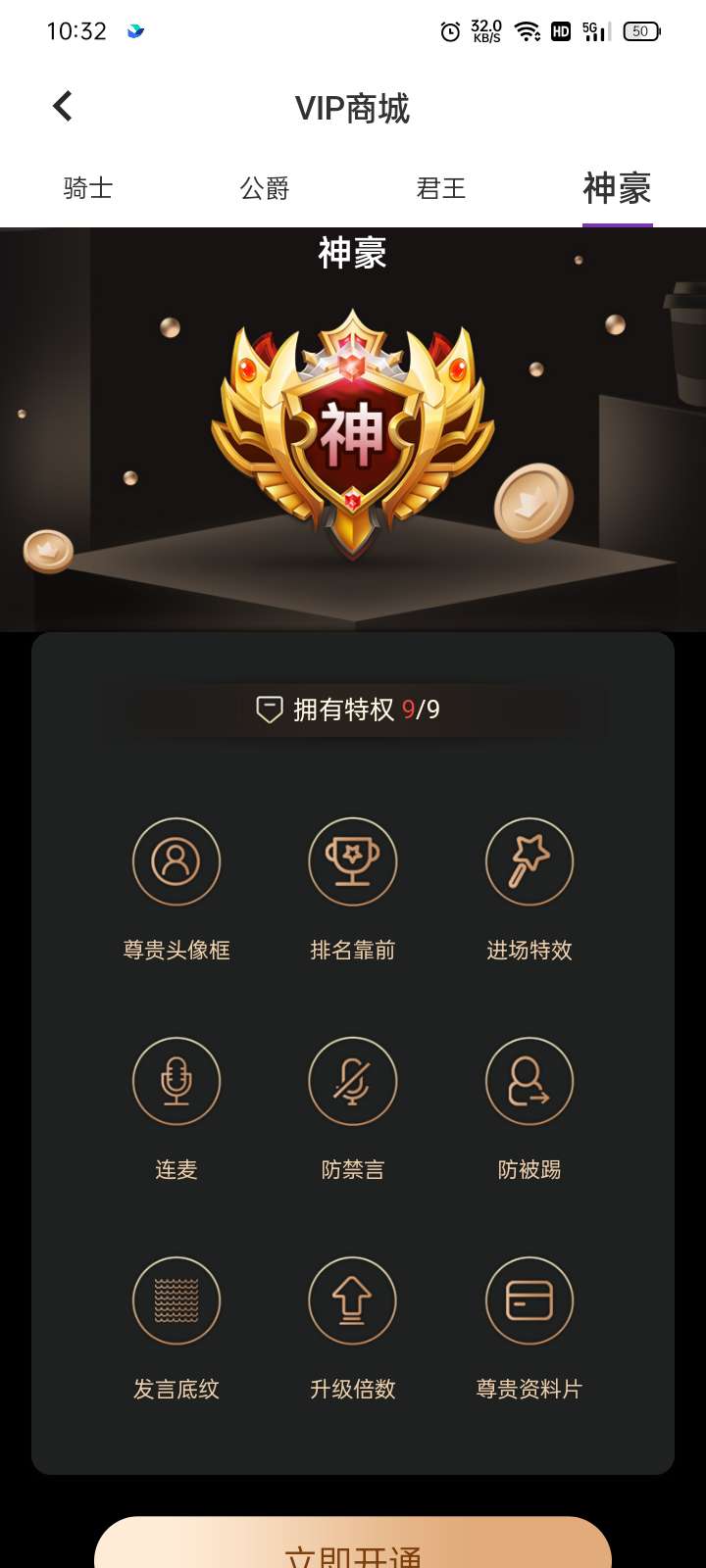This screenshot has height=1568, width=706.
Task: Open the 排名靠前 privilege
Action: pos(353,862)
